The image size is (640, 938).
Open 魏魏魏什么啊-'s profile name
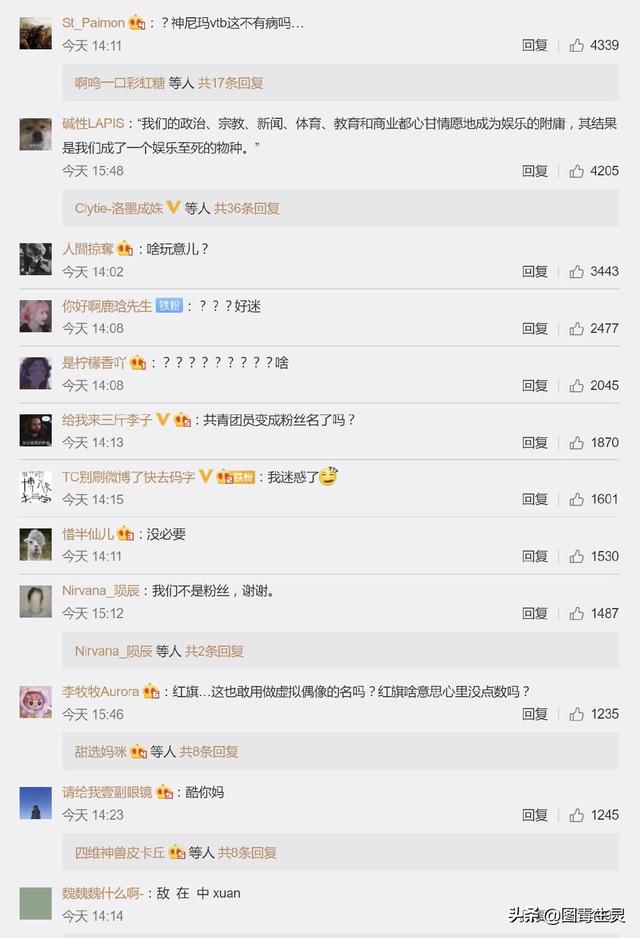[x=103, y=893]
